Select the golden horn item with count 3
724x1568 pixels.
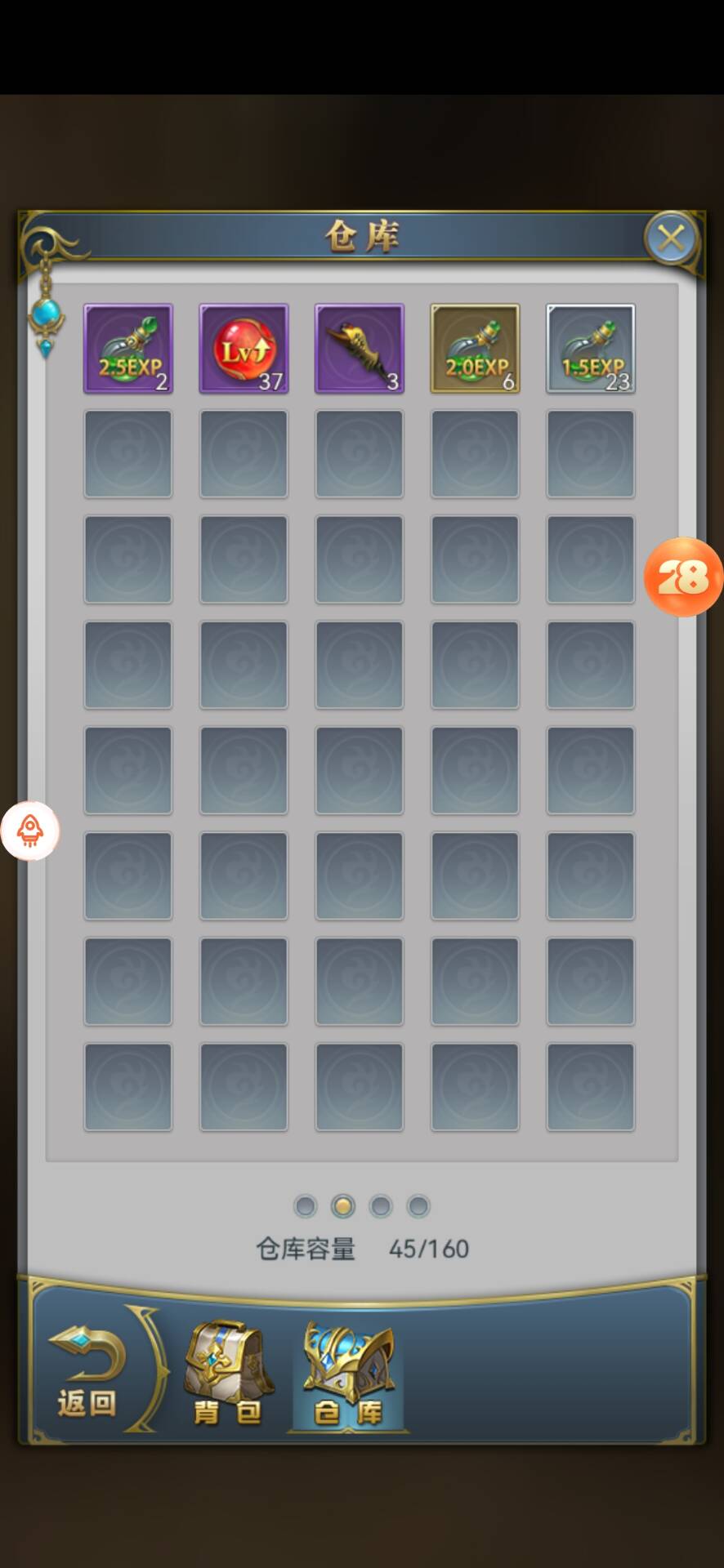click(x=360, y=349)
